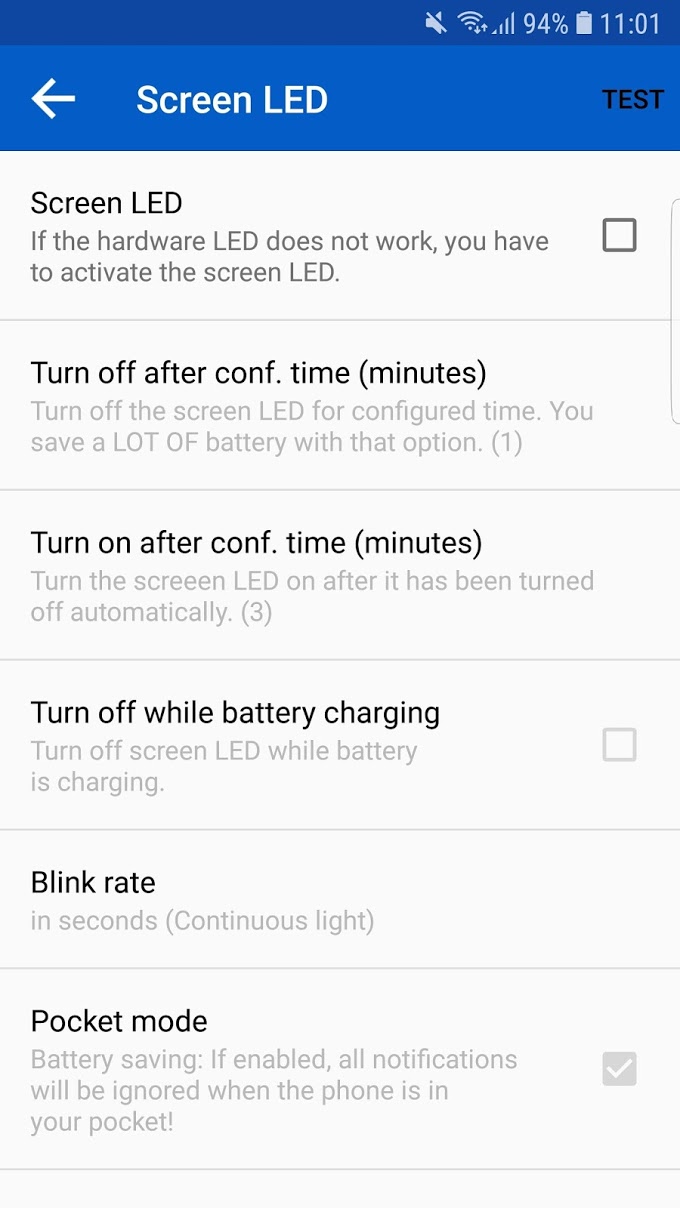Open Turn on after conf. time setting
Screen dimensions: 680x1208
(340, 576)
